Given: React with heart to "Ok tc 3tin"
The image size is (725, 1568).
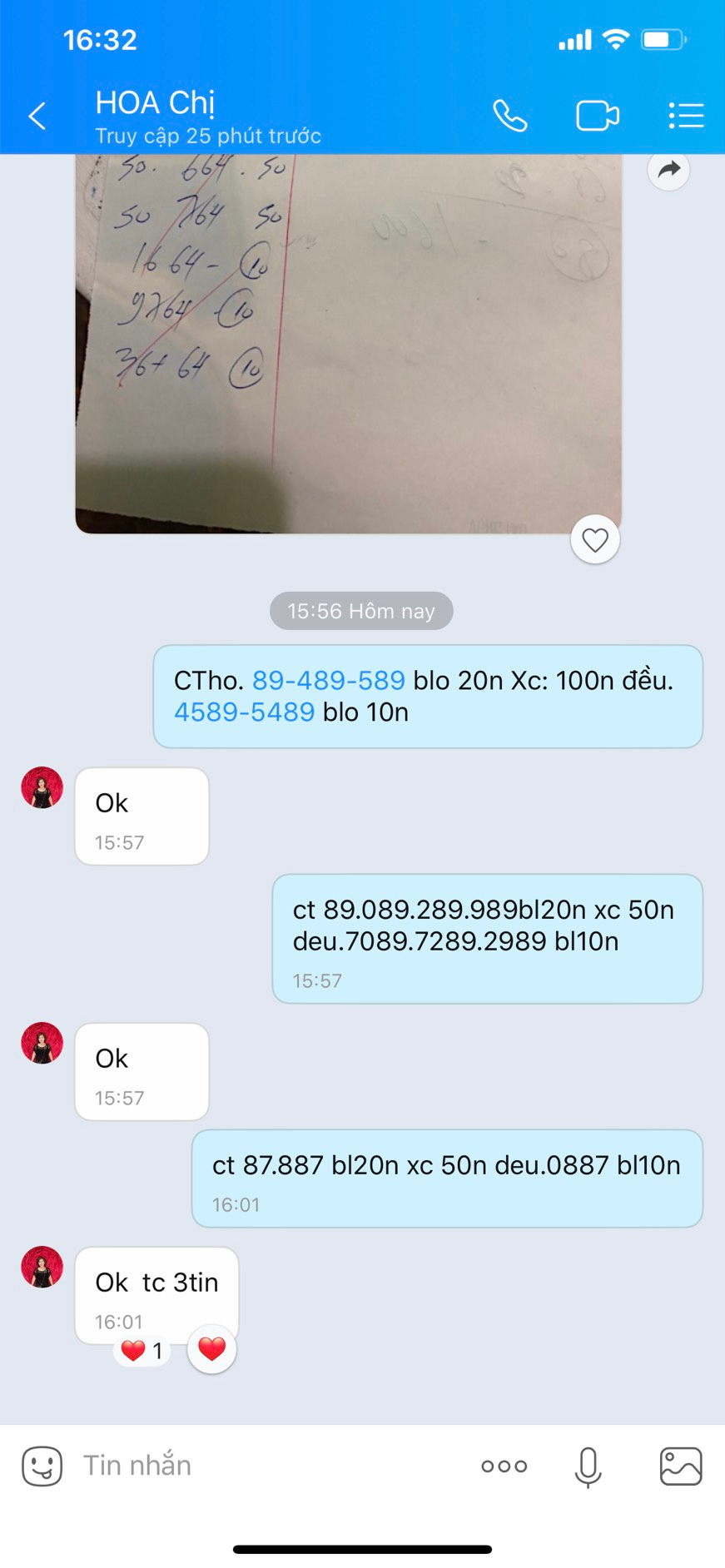Looking at the screenshot, I should pyautogui.click(x=211, y=1348).
